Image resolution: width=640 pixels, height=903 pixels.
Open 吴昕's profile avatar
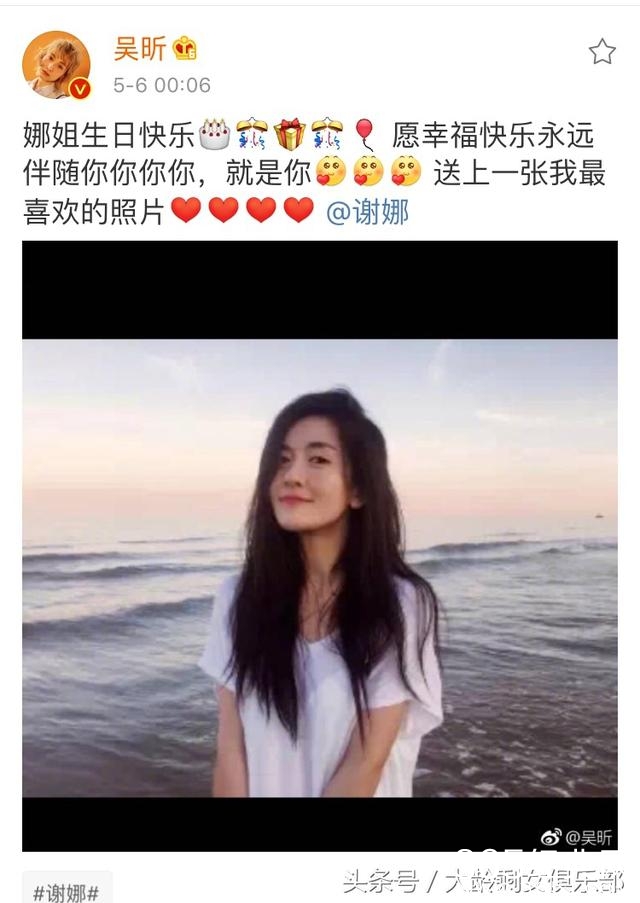(x=56, y=65)
